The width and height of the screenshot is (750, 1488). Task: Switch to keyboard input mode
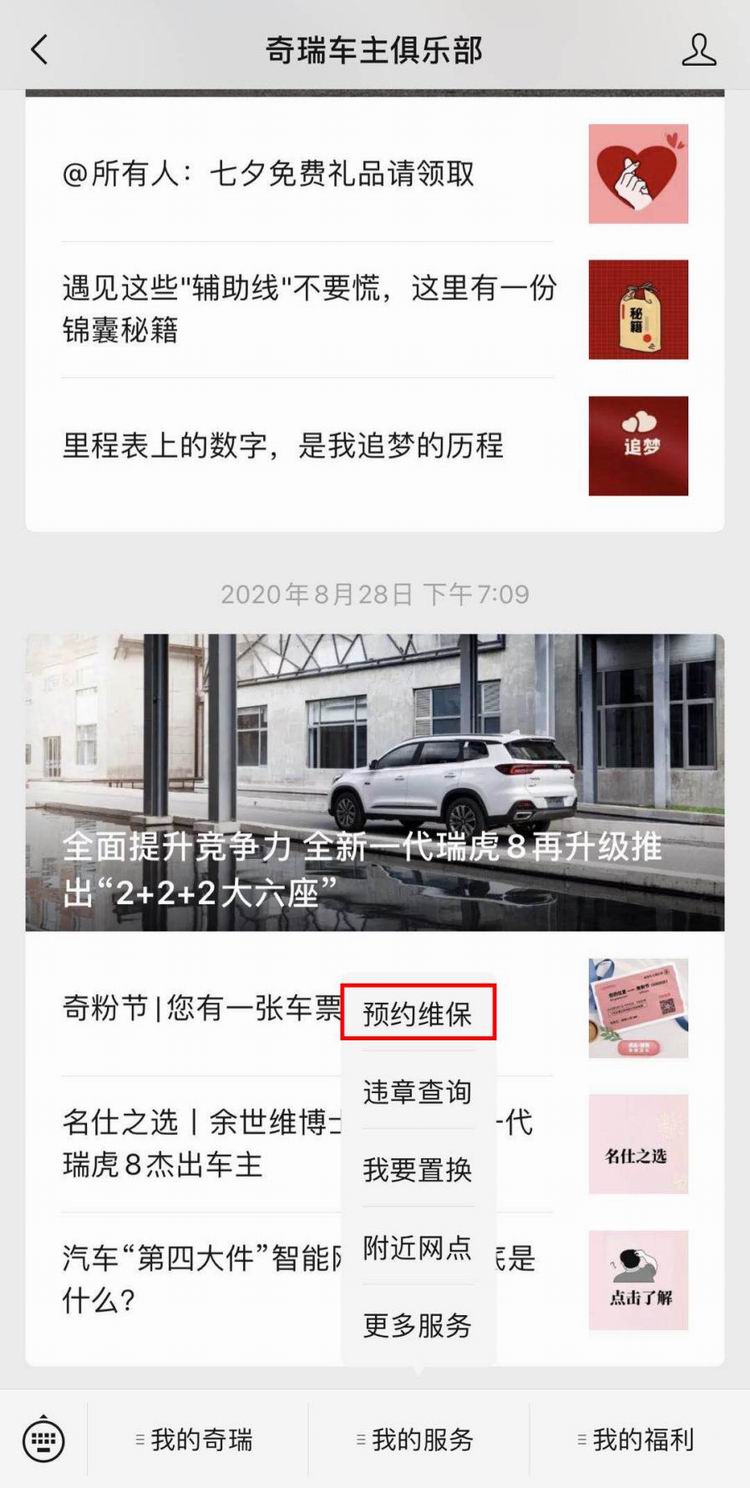pos(43,1440)
